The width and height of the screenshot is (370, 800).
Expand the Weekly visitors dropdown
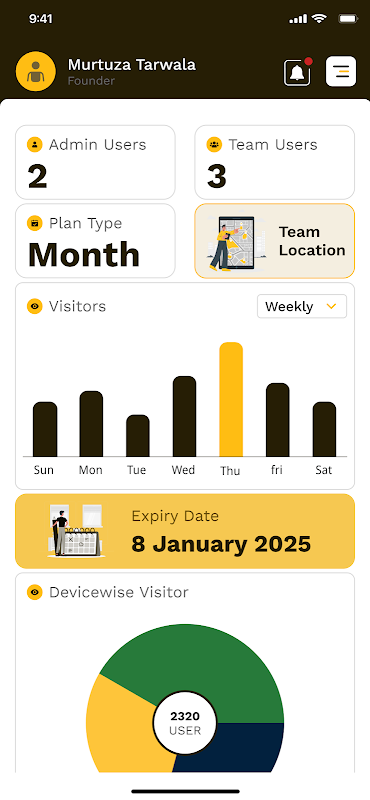302,307
